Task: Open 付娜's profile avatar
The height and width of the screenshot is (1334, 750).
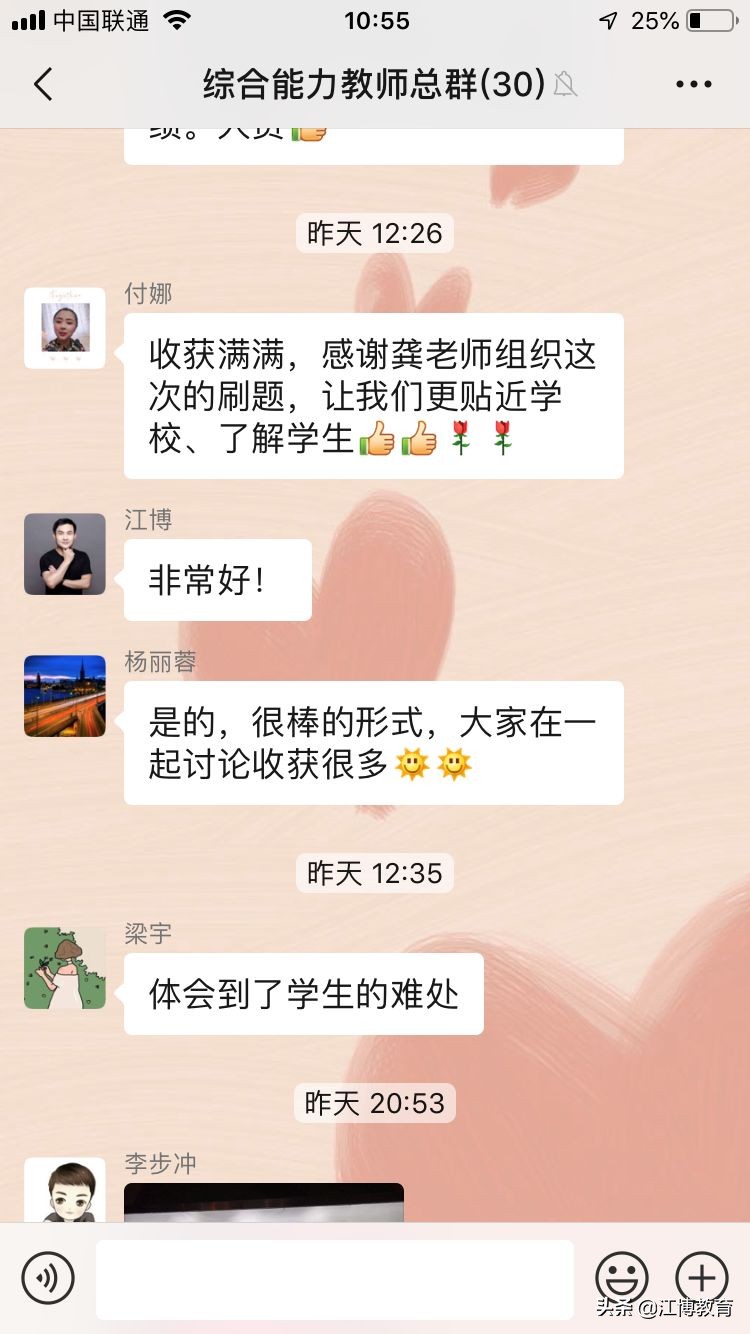Action: click(x=64, y=329)
